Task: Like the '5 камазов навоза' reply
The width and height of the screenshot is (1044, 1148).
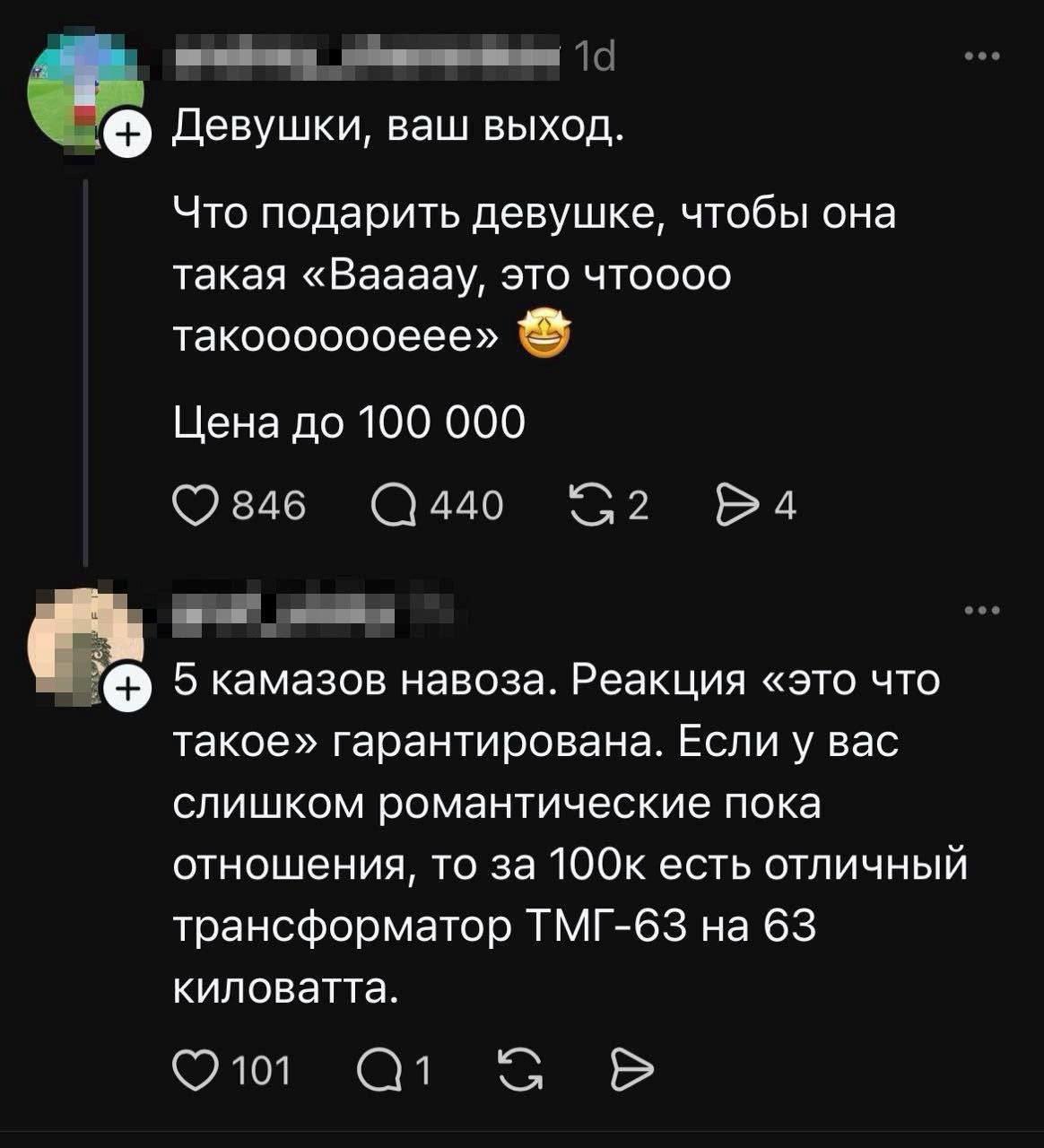Action: click(195, 1069)
